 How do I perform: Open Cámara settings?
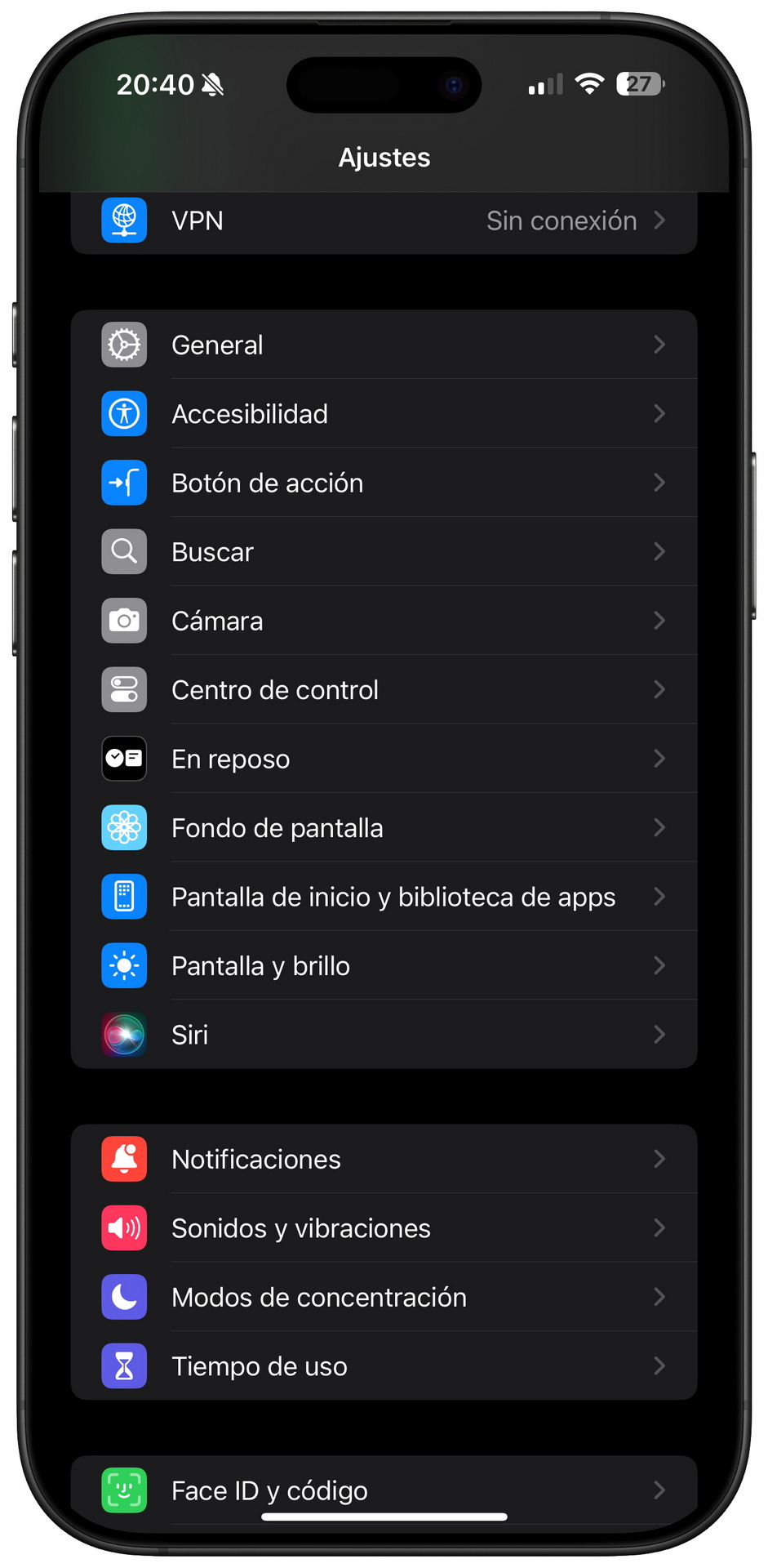[x=384, y=621]
